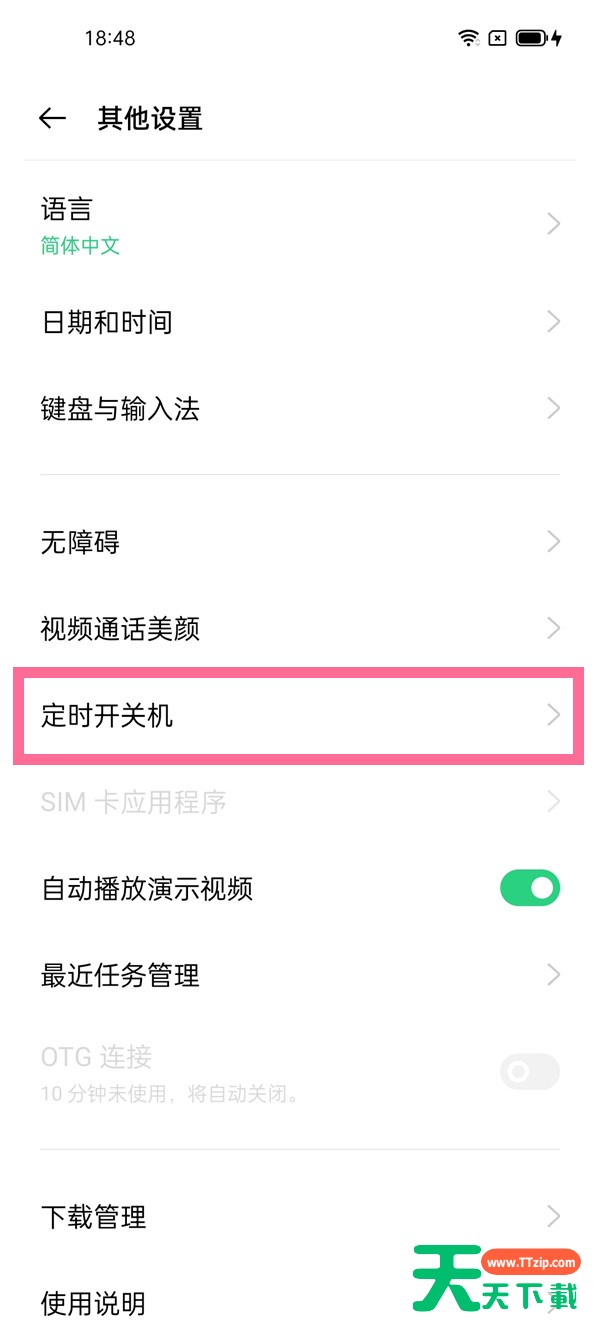Open 视频通话美颜 settings
The height and width of the screenshot is (1333, 600).
(300, 629)
